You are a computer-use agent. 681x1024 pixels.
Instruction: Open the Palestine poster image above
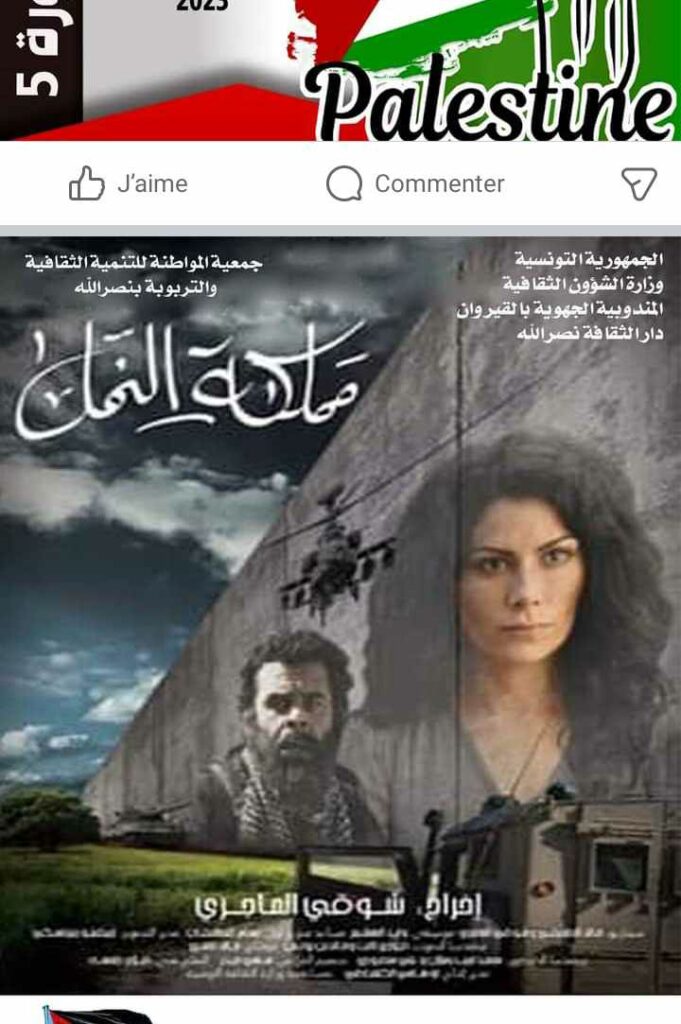tap(340, 70)
